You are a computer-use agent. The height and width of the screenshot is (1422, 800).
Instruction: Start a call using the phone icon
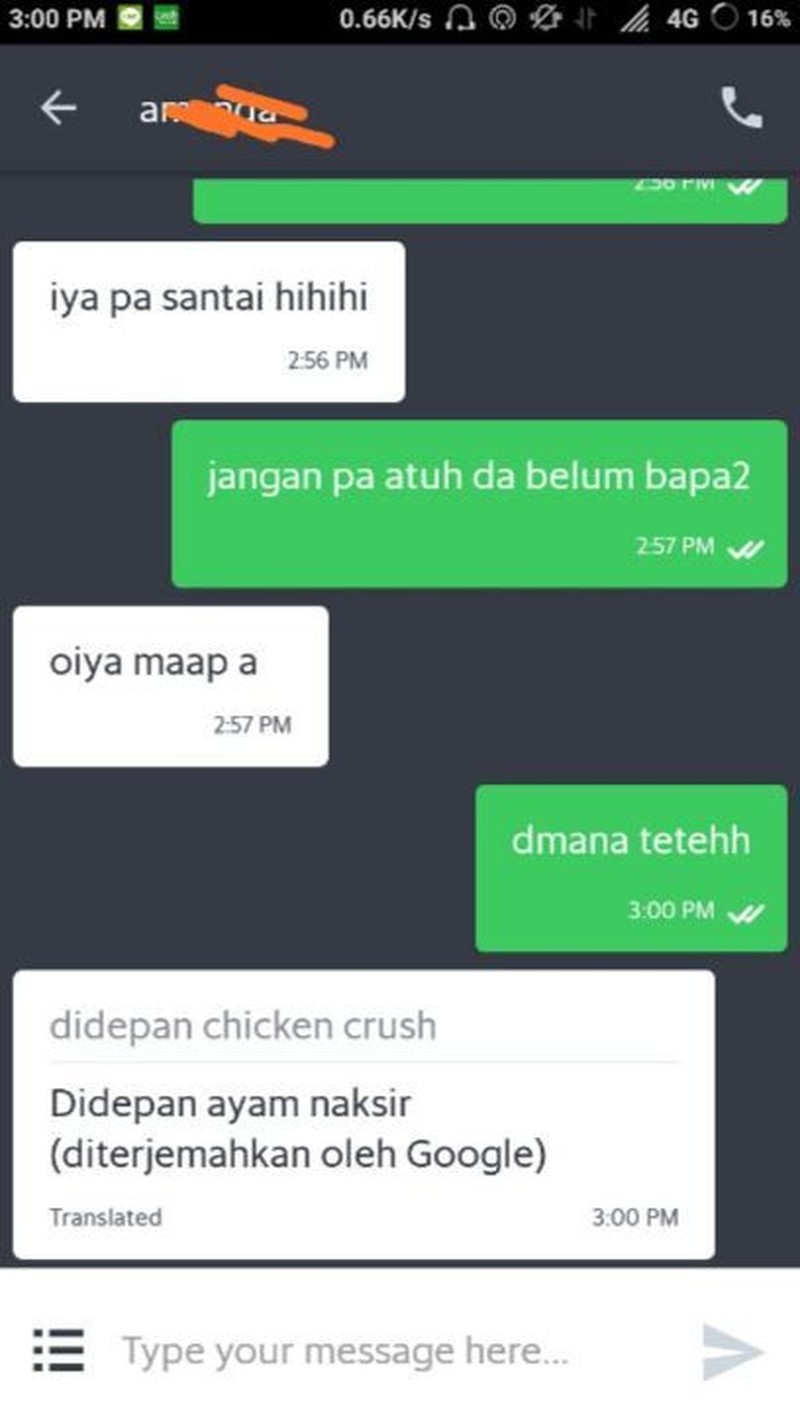click(x=741, y=108)
